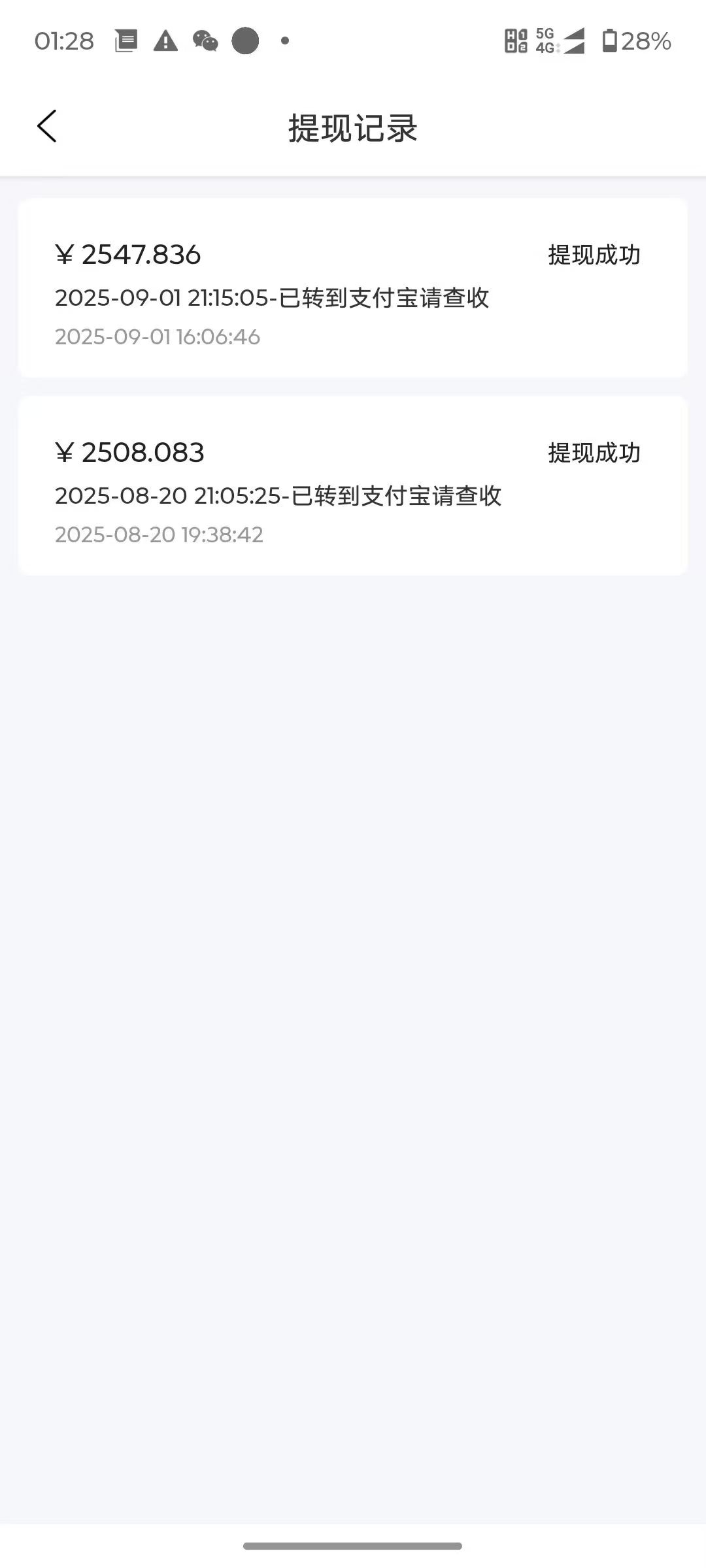Tap the 5G/4G network indicator
706x1568 pixels.
pos(545,42)
